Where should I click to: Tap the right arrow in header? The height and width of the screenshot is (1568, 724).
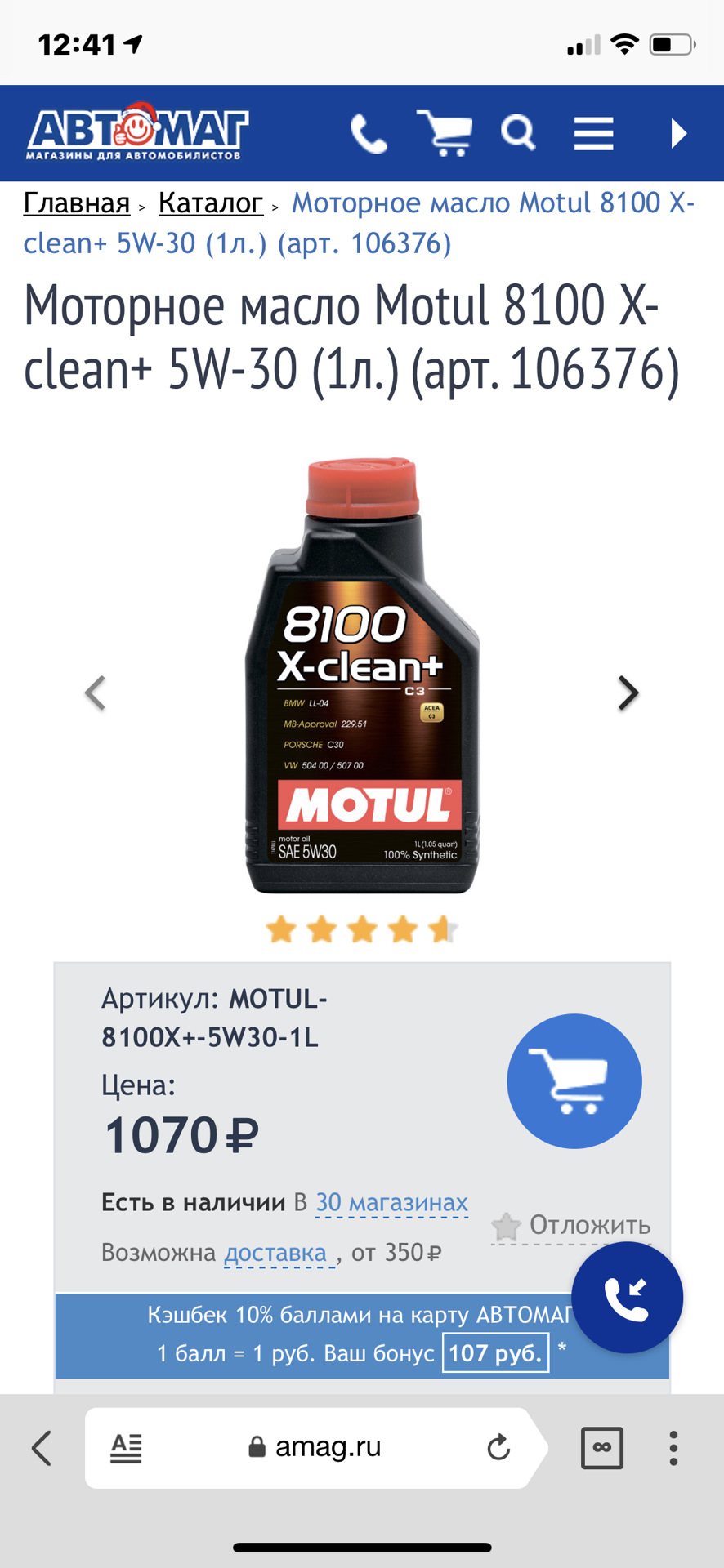click(678, 134)
